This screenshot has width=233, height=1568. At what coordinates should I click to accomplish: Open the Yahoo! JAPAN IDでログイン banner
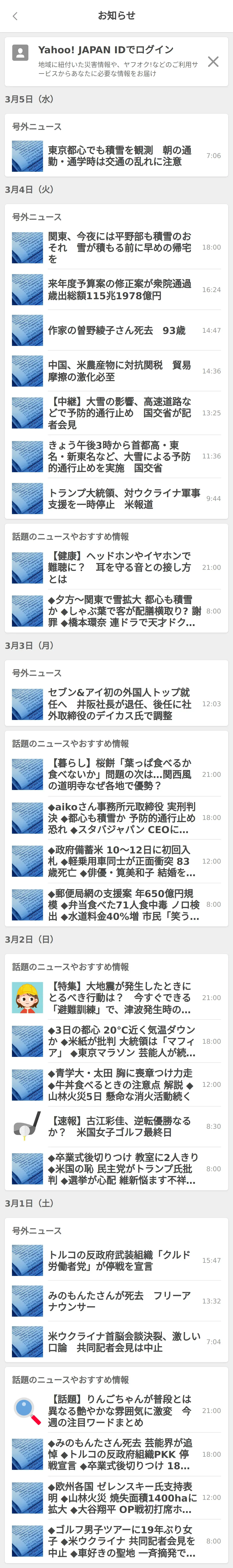110,61
